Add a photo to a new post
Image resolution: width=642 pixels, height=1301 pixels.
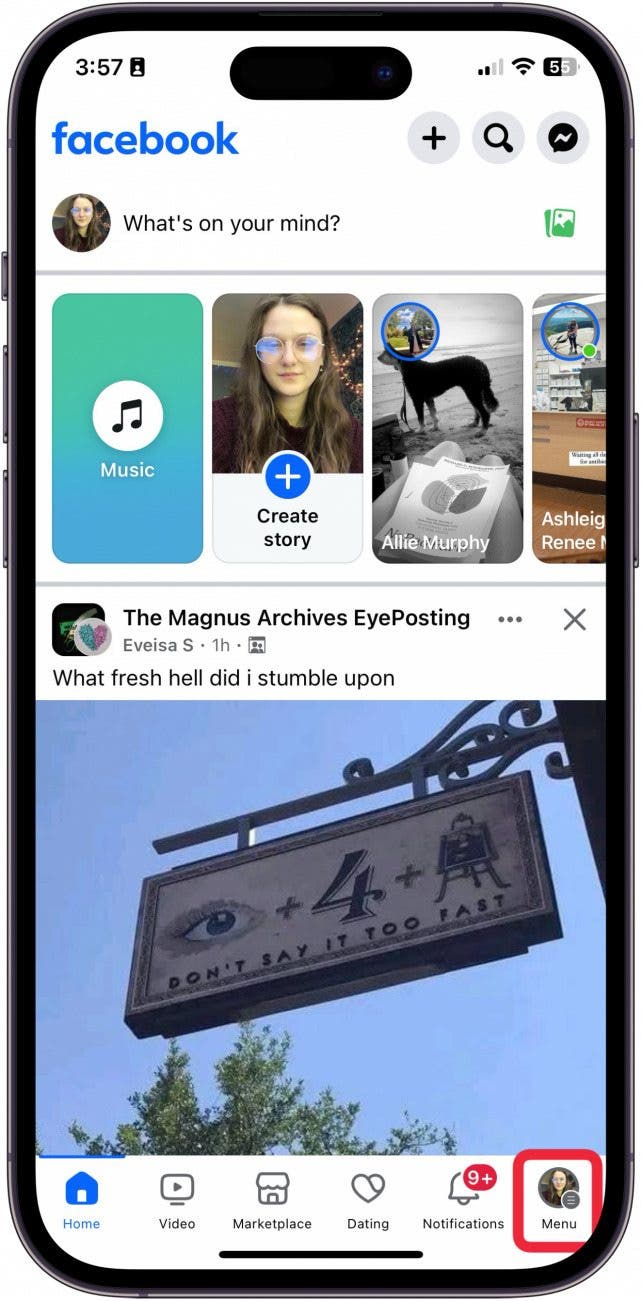point(560,223)
